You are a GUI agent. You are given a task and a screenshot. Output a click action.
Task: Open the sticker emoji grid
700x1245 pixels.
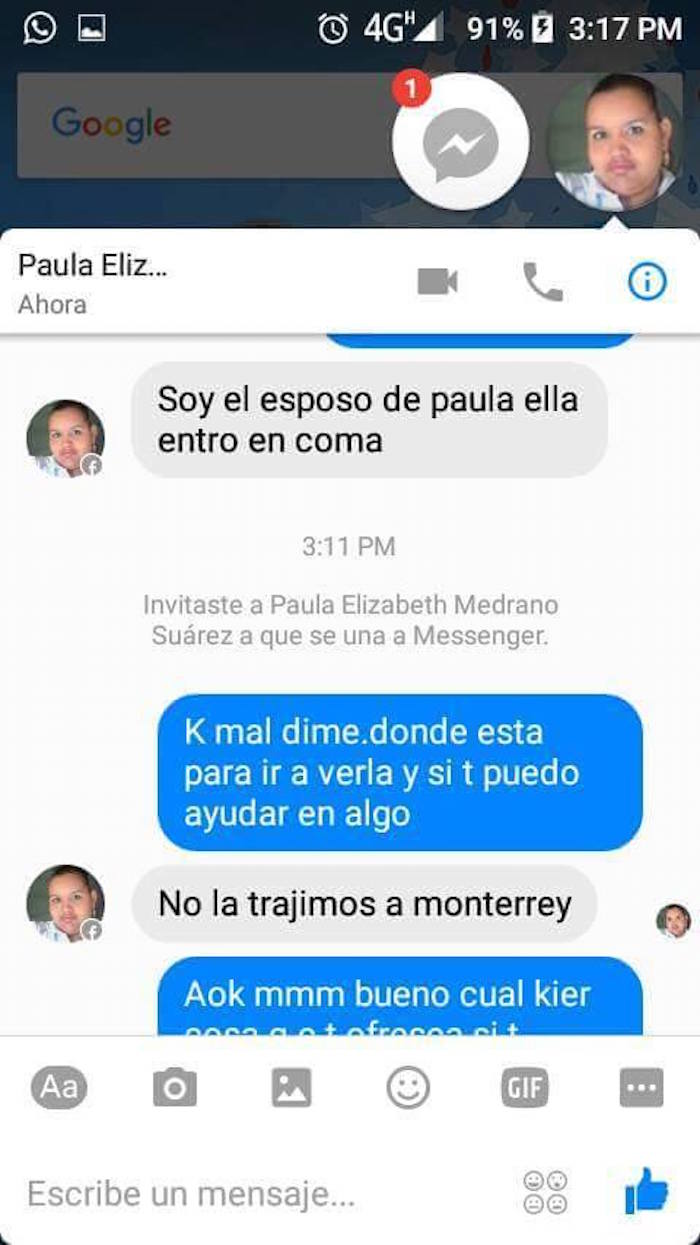[x=545, y=1193]
